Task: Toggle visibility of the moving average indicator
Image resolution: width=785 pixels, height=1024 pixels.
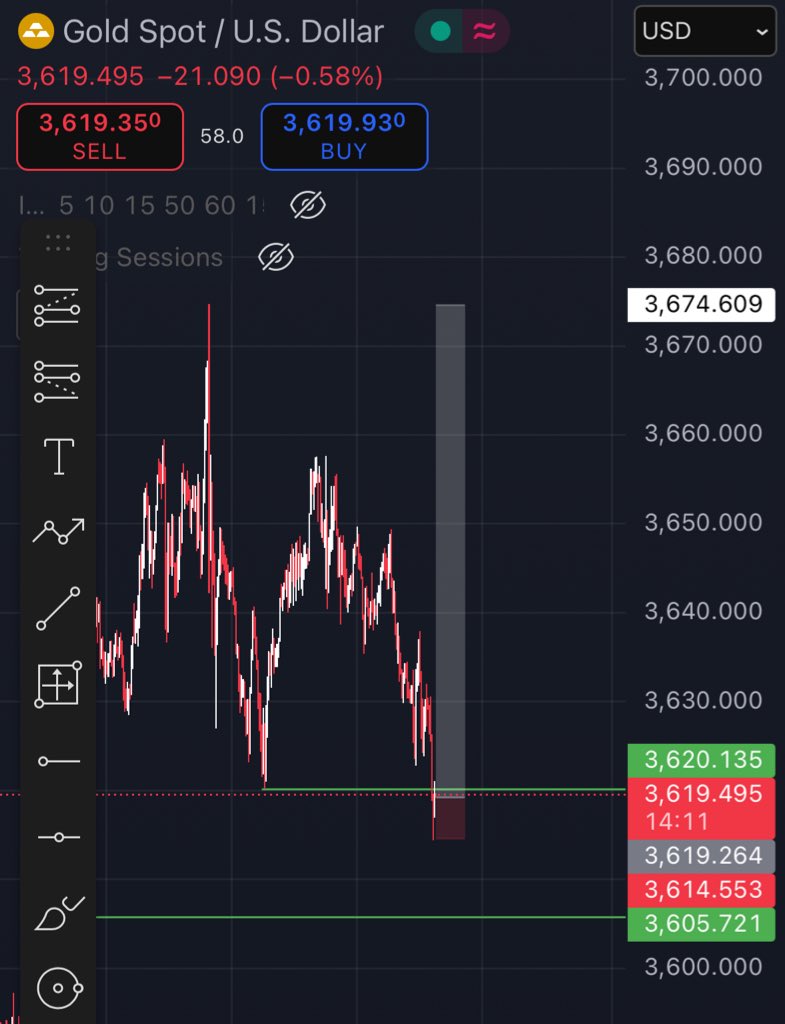Action: [308, 206]
